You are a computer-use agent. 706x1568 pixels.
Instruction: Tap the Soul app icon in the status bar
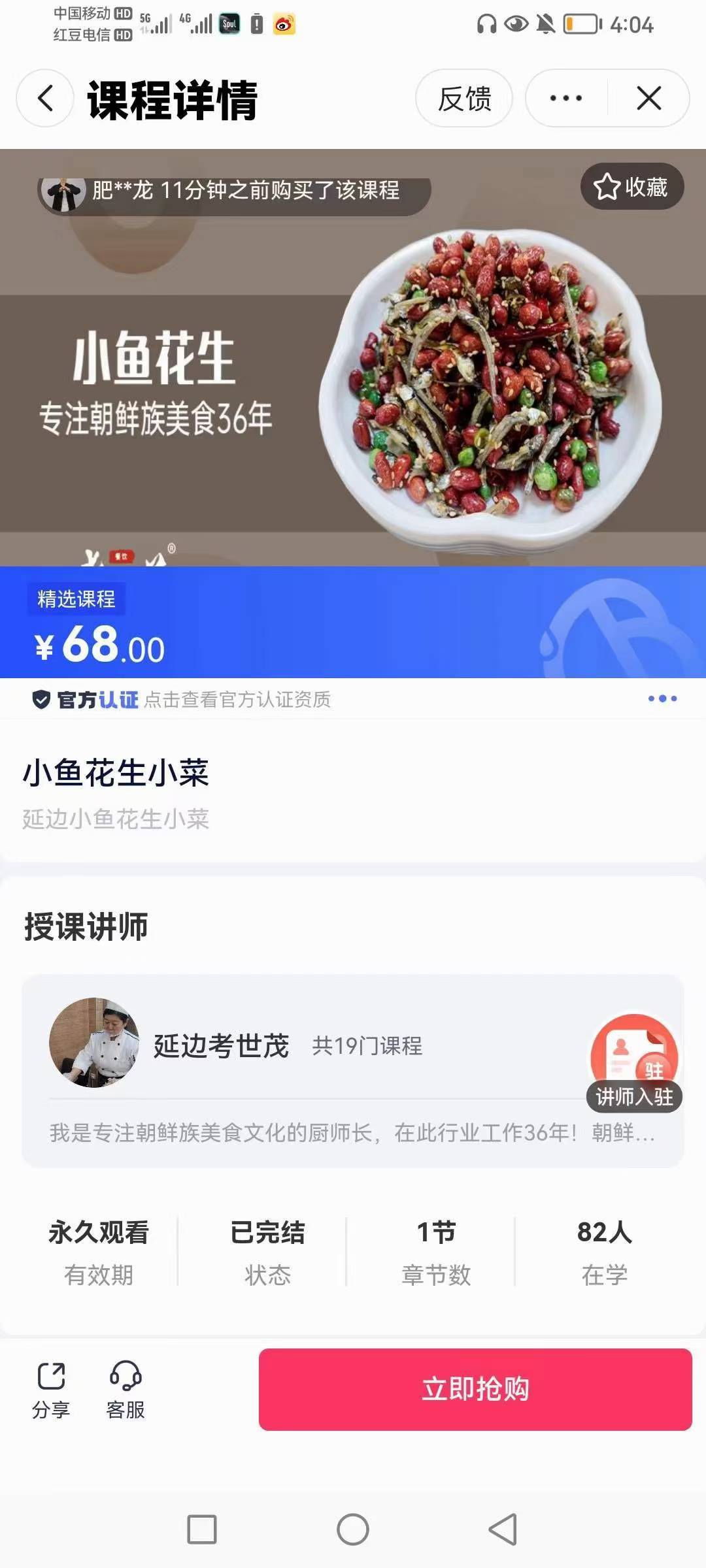click(x=229, y=23)
